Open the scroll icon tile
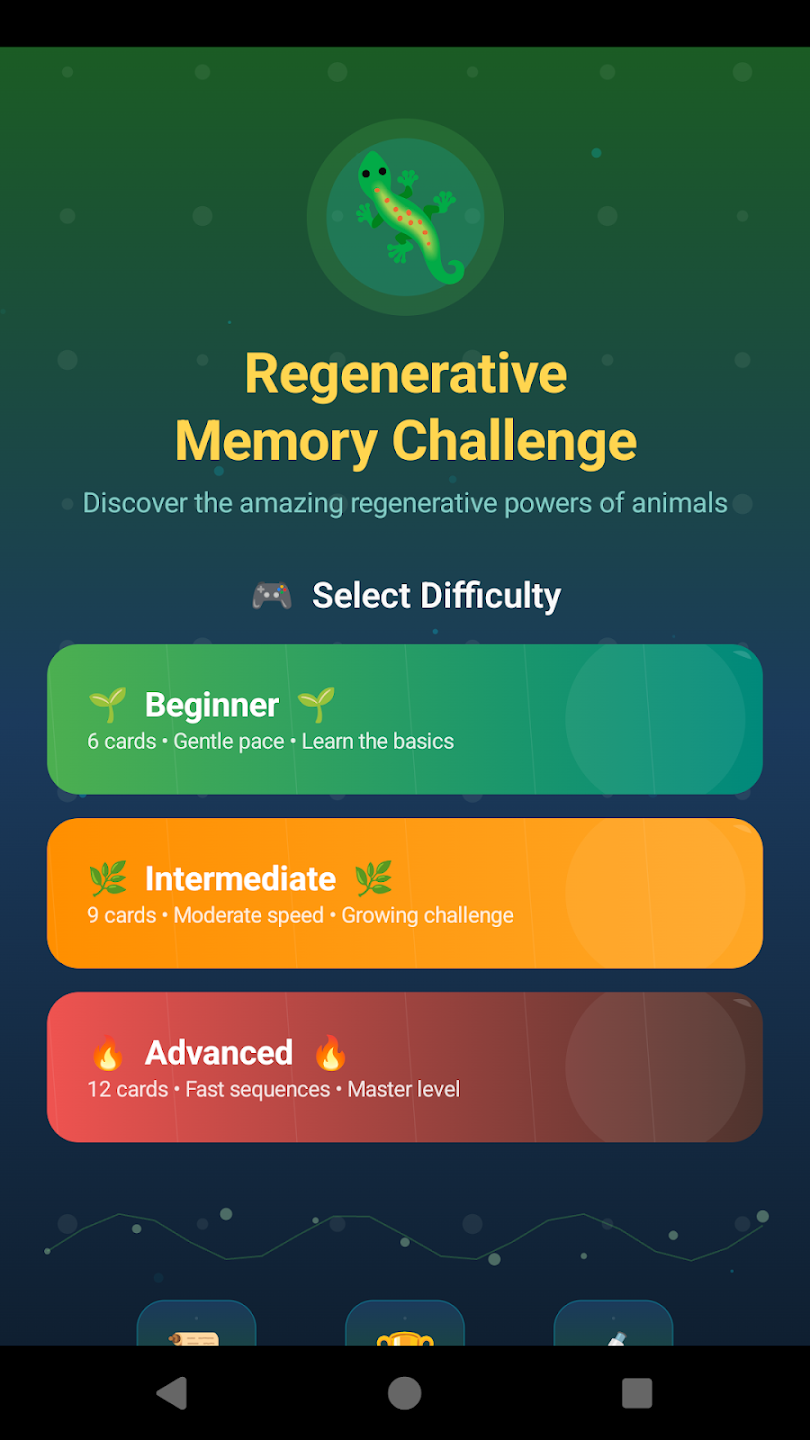 (x=196, y=1325)
